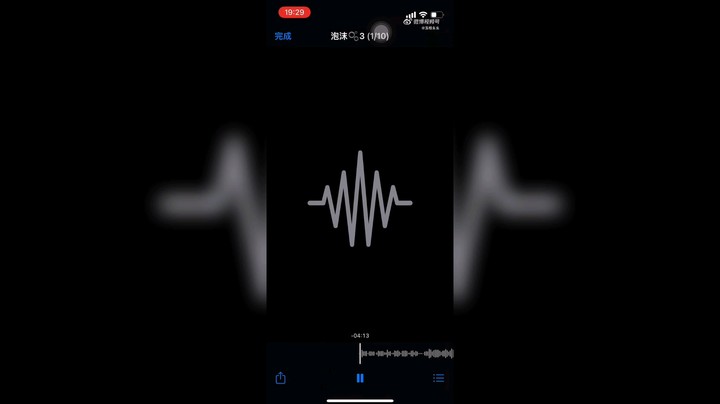Tap 完成 to close the player

point(283,36)
